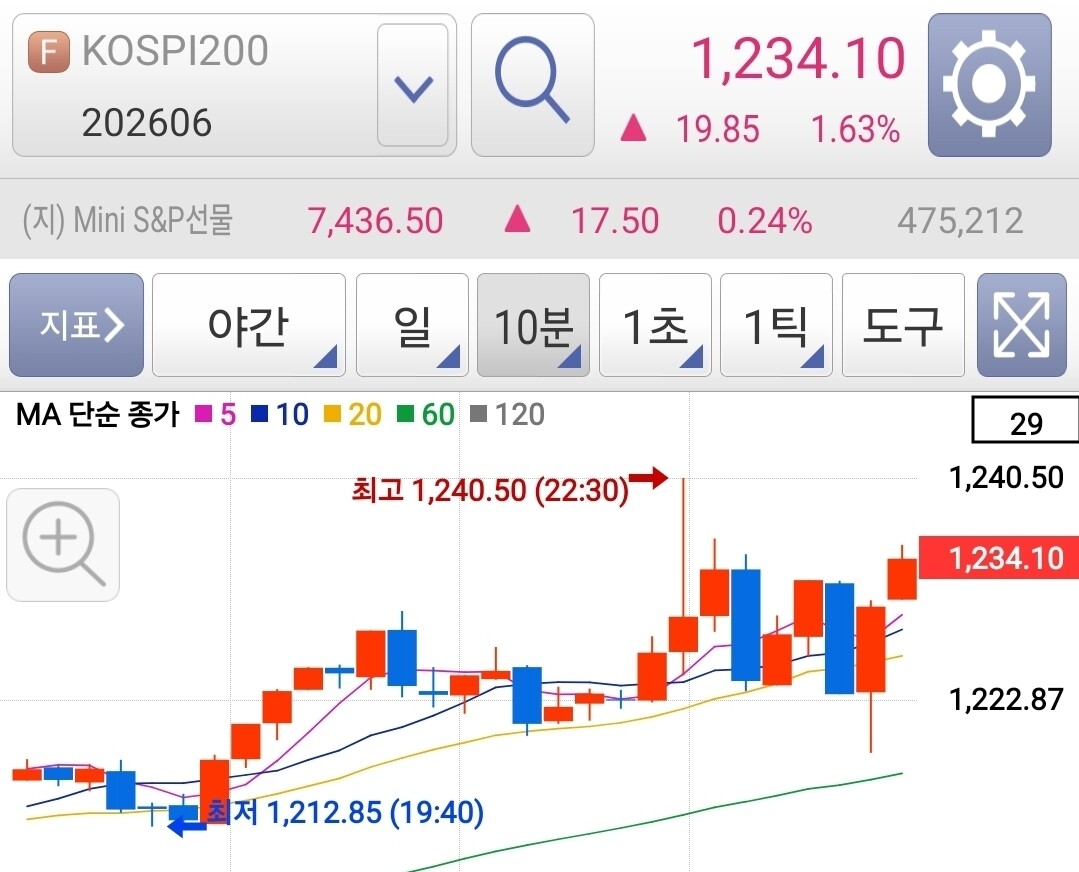
Task: Select the 10분 interval
Action: click(533, 325)
